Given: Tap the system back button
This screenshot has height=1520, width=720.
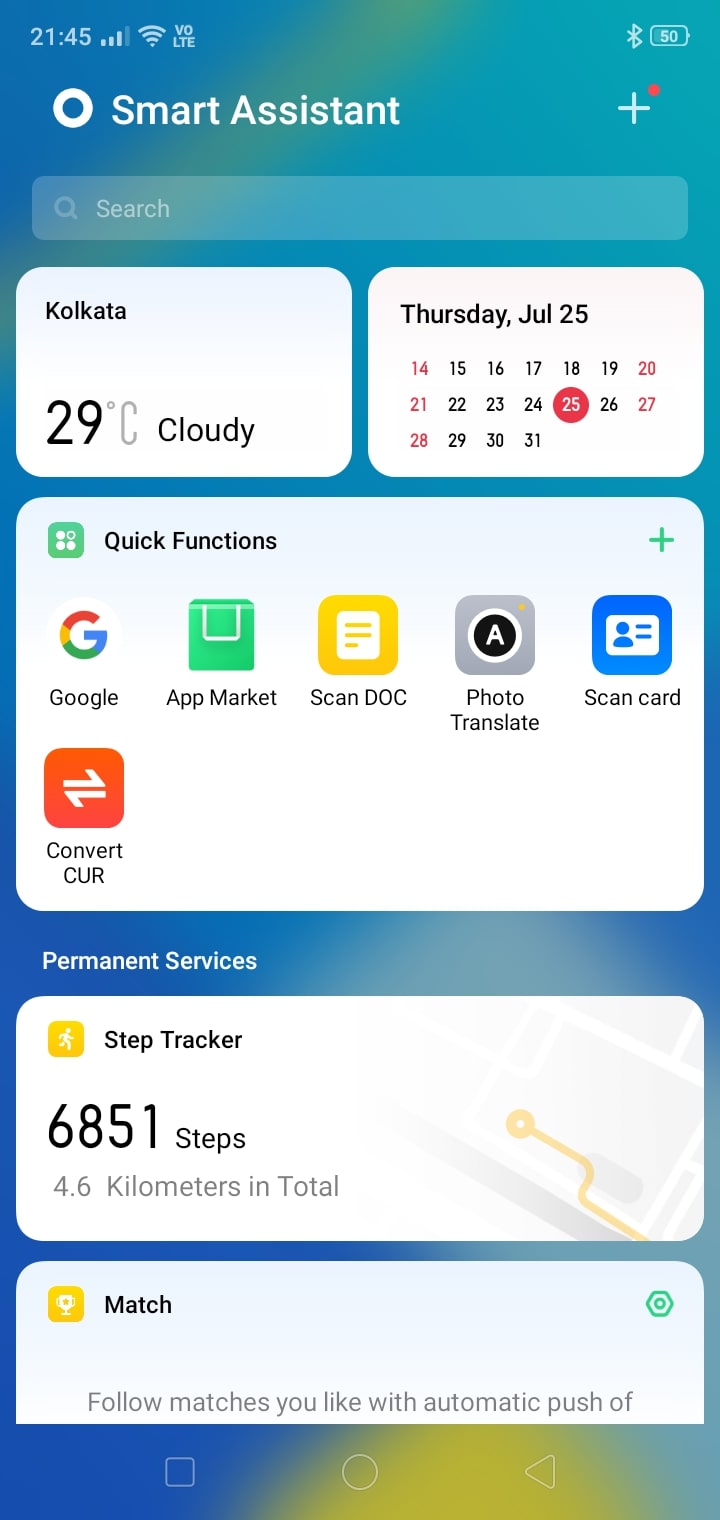Looking at the screenshot, I should [x=540, y=1471].
